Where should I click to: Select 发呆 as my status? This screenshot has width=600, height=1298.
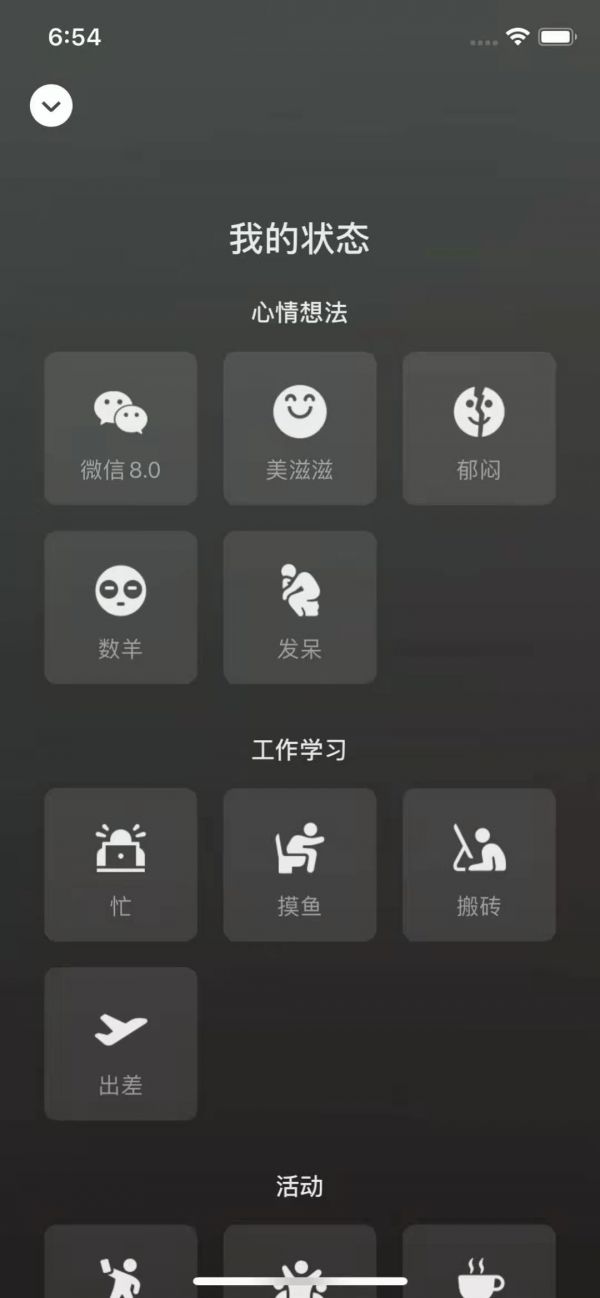pyautogui.click(x=299, y=607)
